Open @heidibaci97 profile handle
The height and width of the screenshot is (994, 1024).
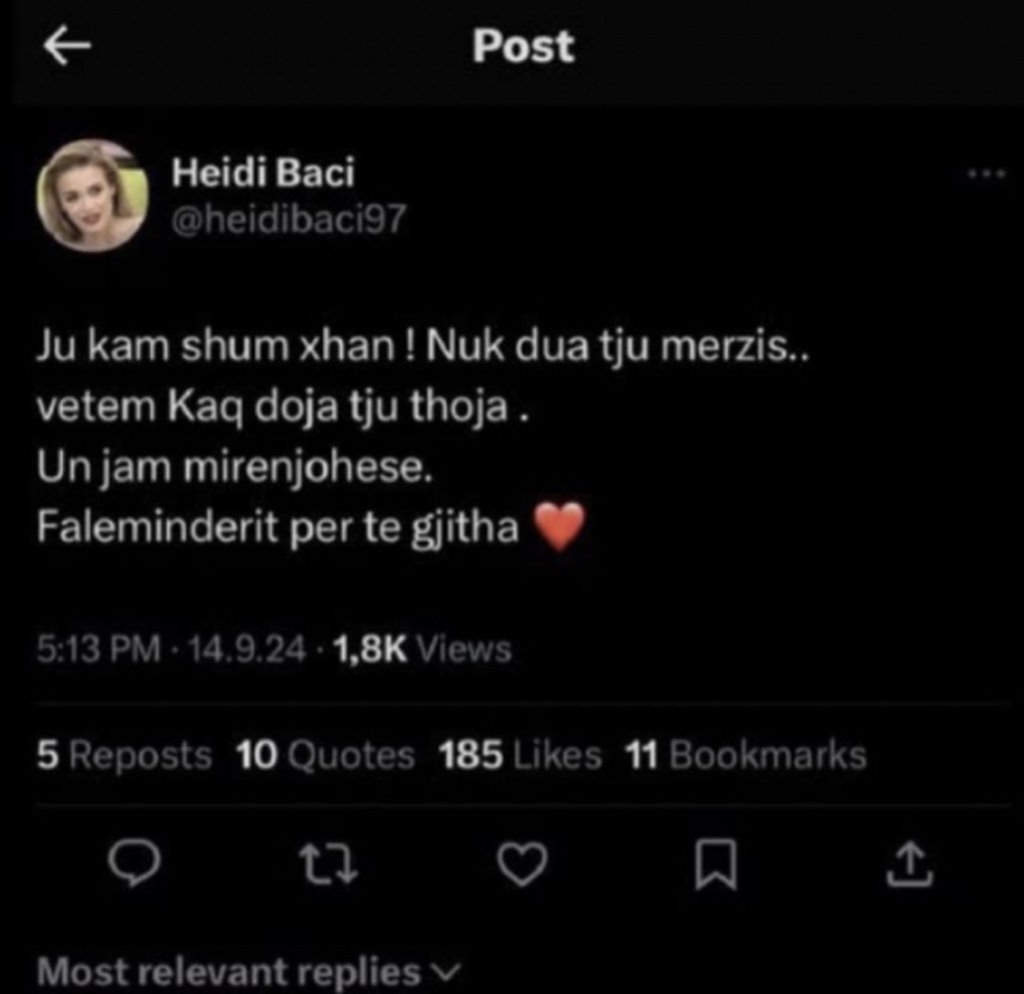point(290,217)
